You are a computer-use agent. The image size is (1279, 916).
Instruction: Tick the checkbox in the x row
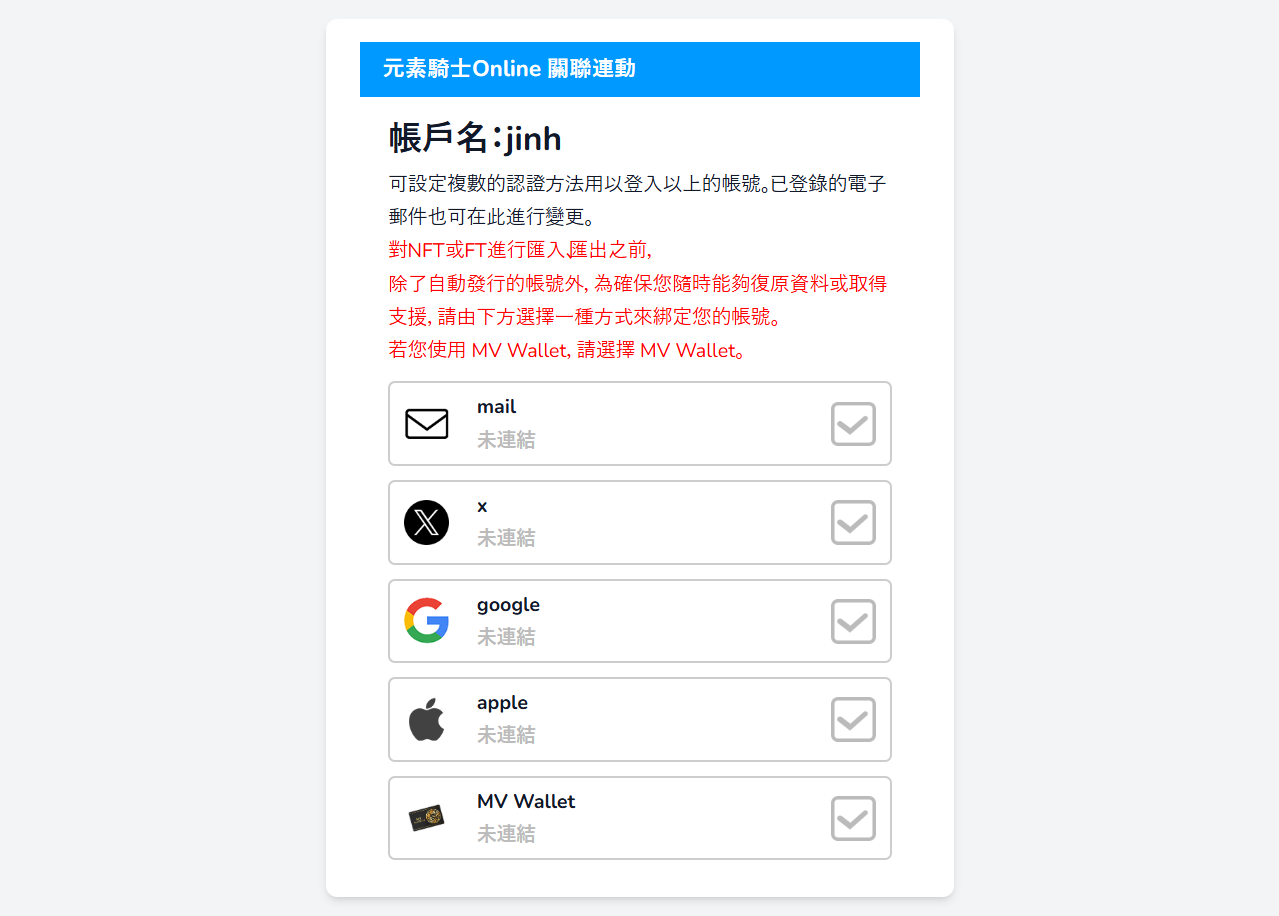[853, 522]
